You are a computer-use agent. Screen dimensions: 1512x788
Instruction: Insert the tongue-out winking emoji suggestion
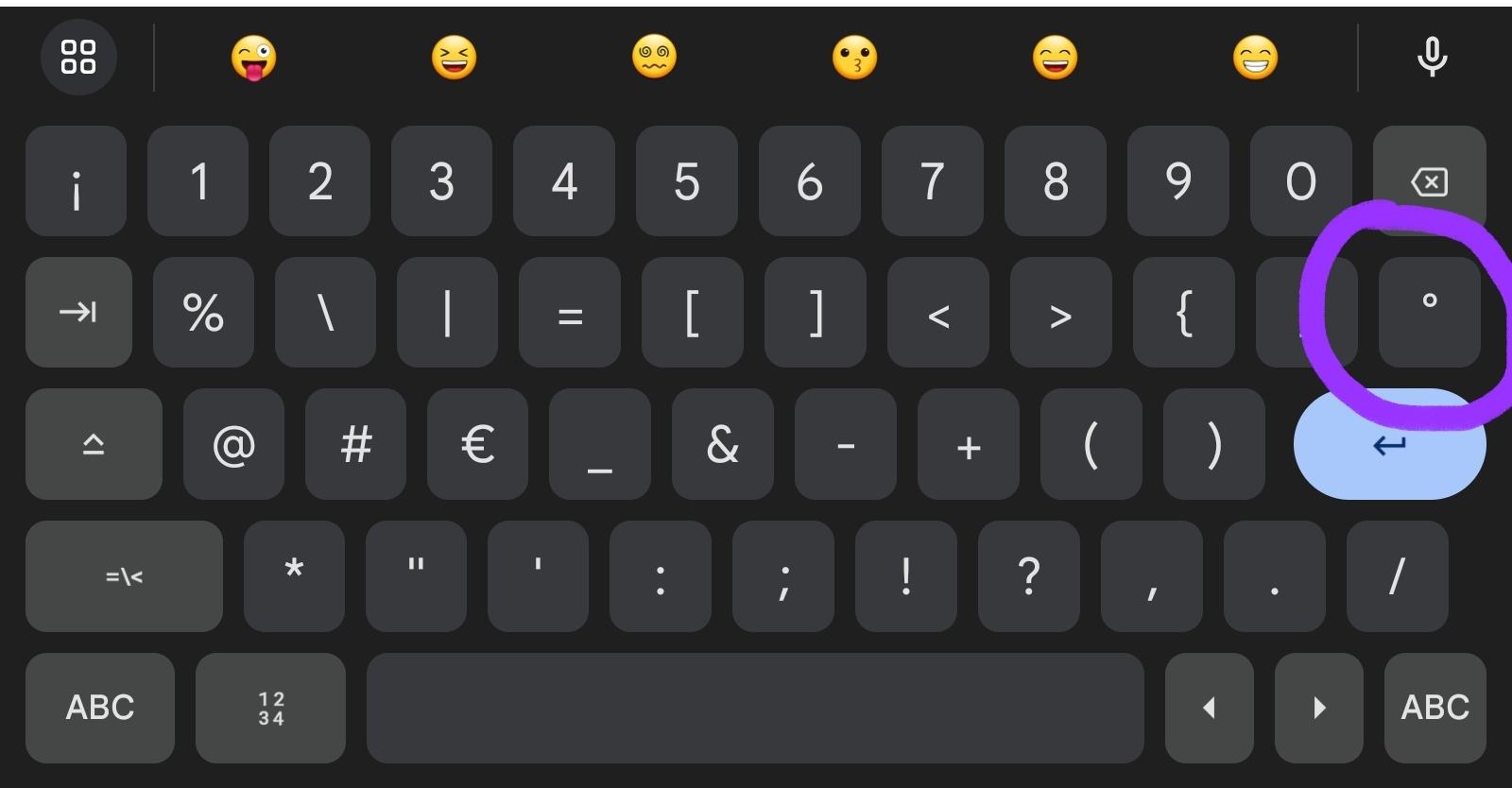point(253,59)
